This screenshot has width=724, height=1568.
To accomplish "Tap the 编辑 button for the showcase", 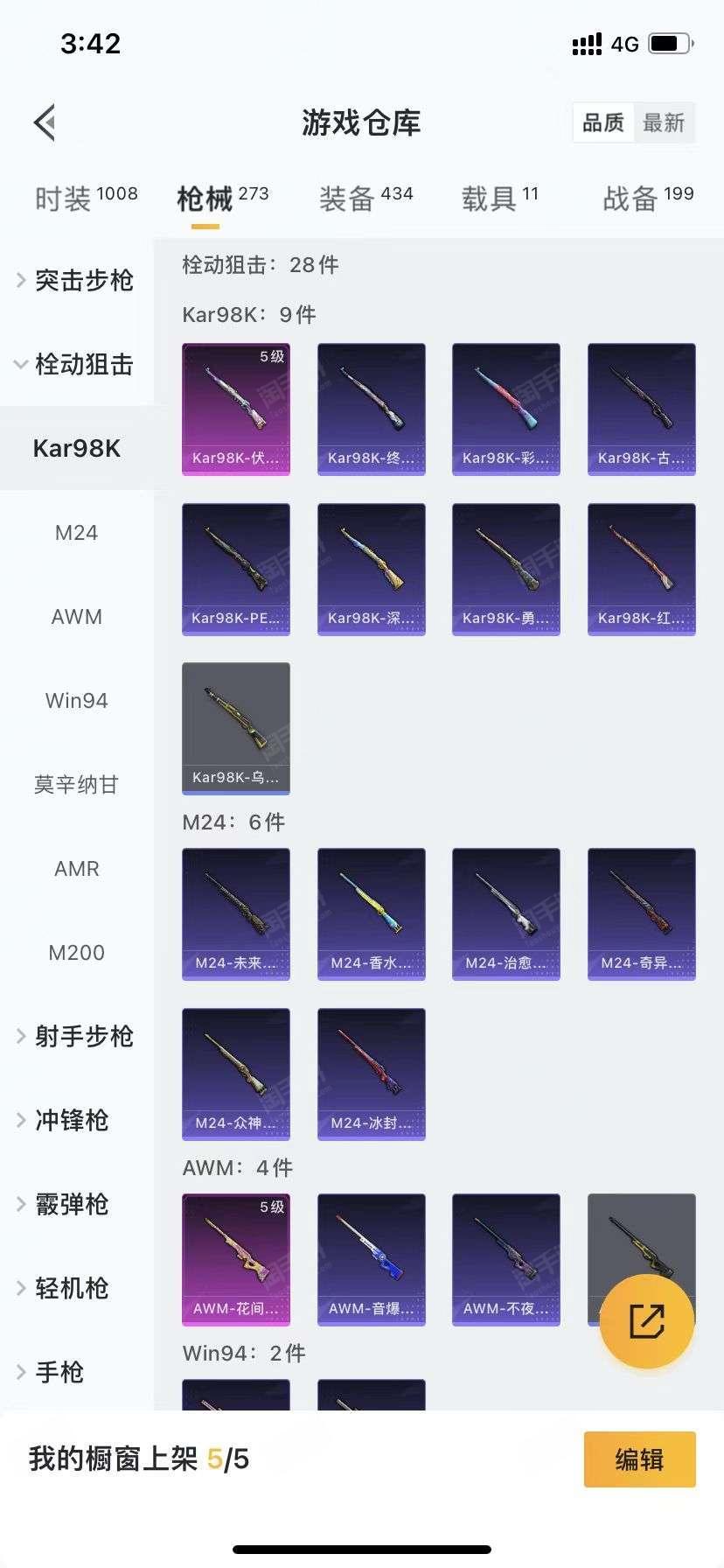I will (639, 1459).
